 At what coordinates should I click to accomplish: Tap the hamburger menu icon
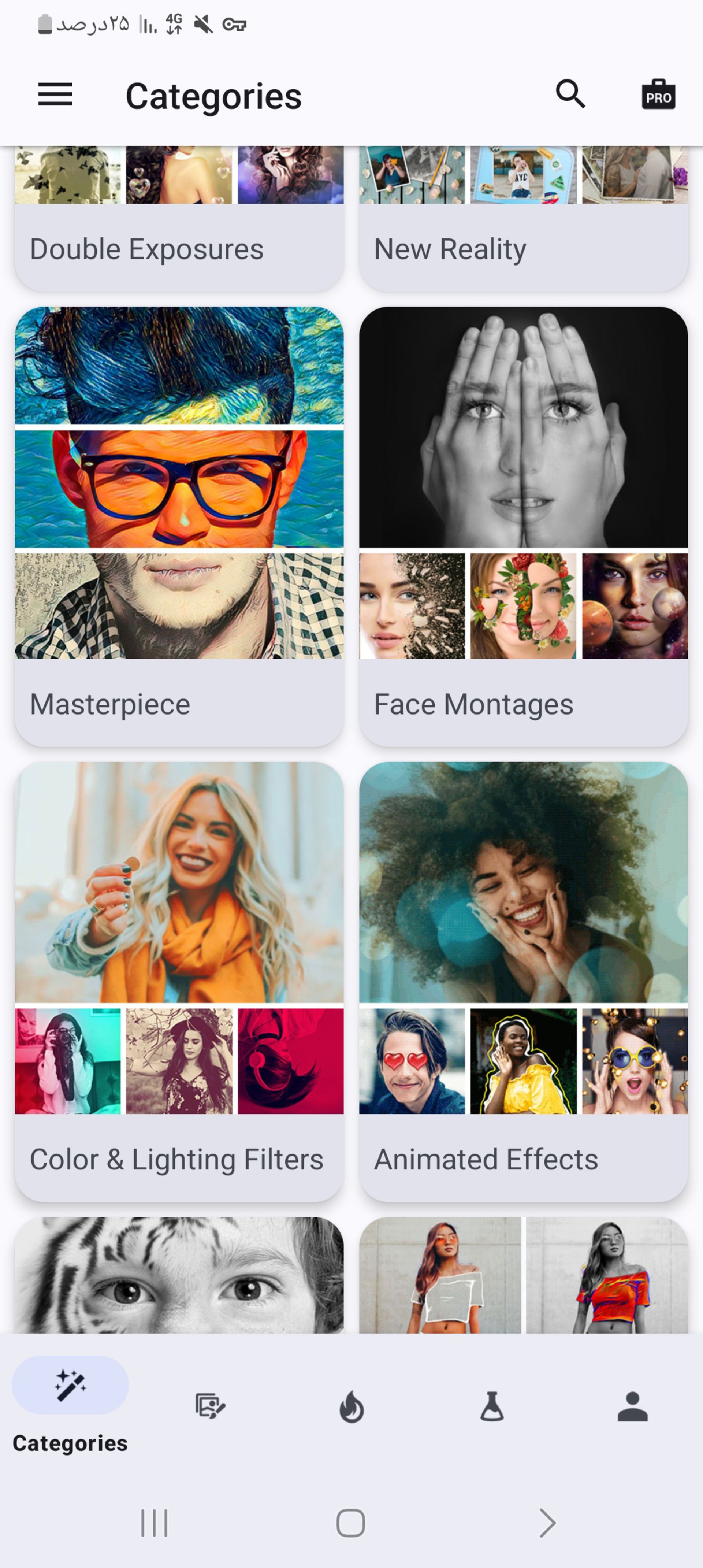coord(55,95)
